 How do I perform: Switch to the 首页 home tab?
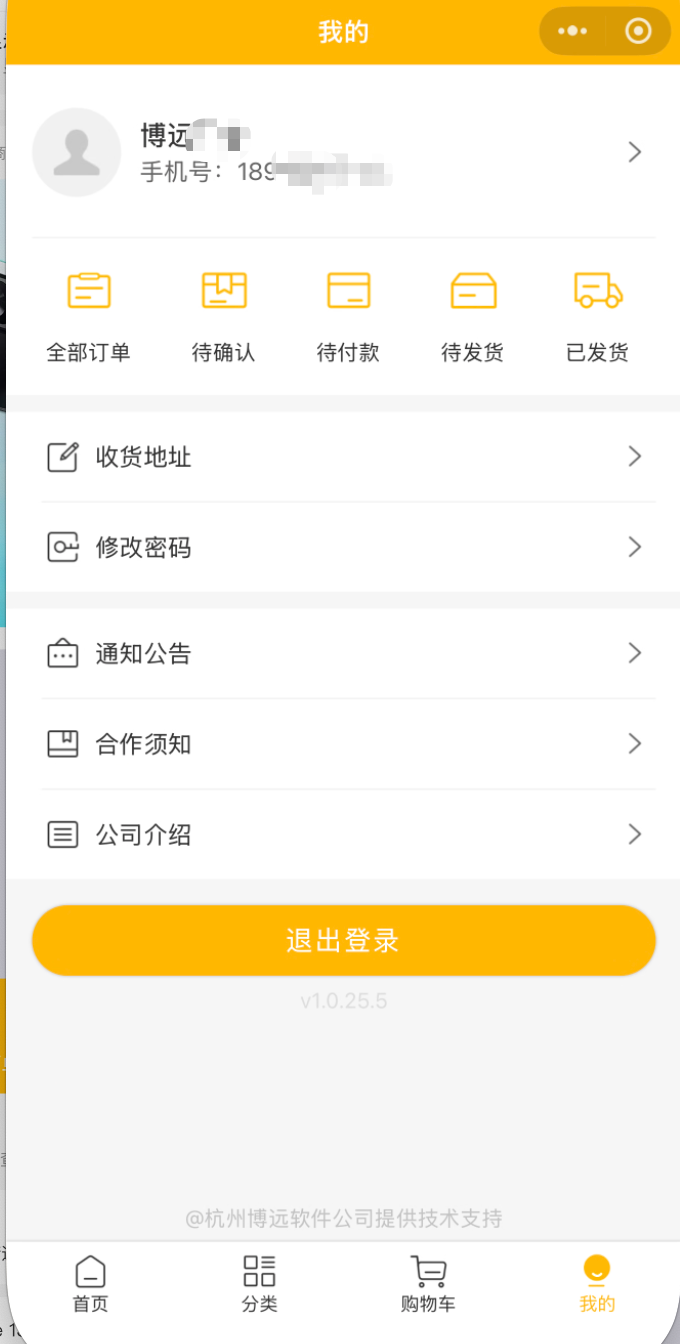coord(90,1284)
